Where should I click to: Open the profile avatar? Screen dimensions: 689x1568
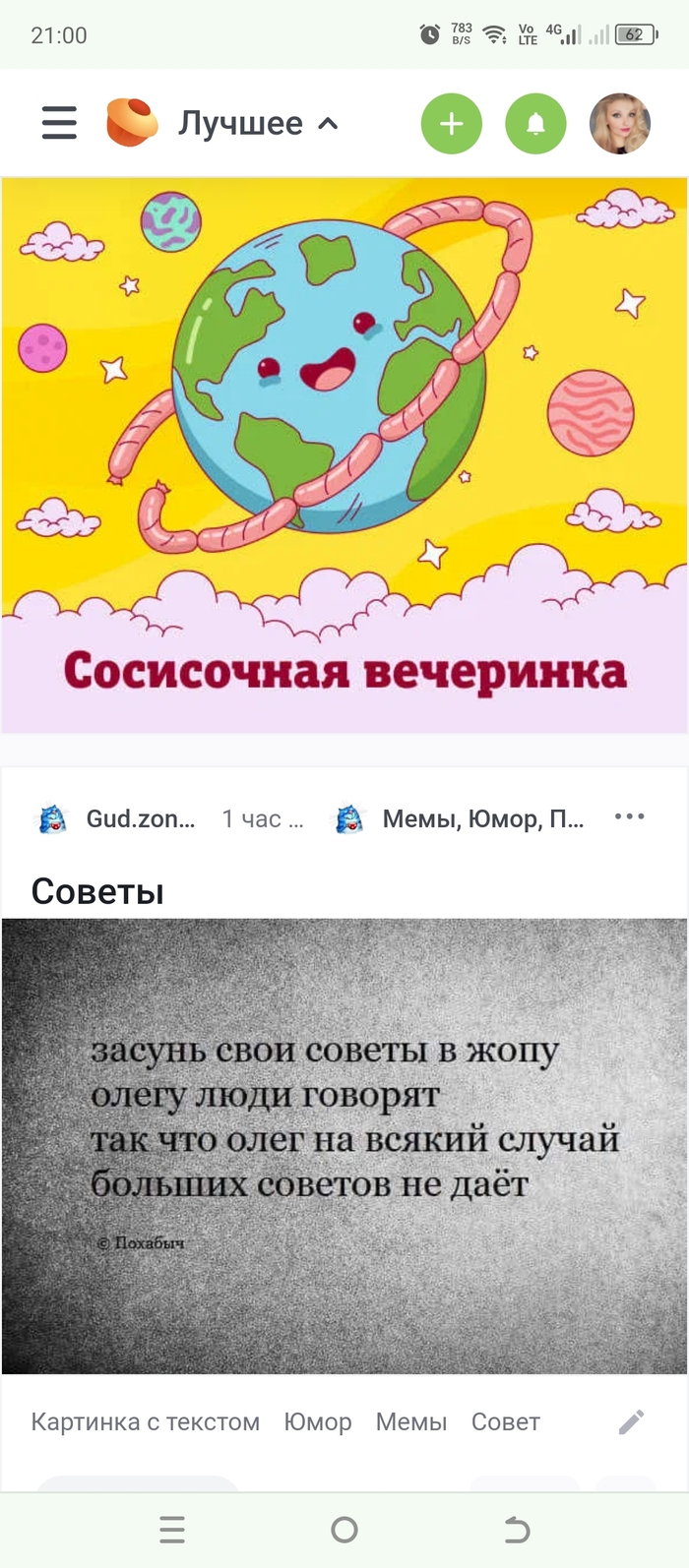619,124
